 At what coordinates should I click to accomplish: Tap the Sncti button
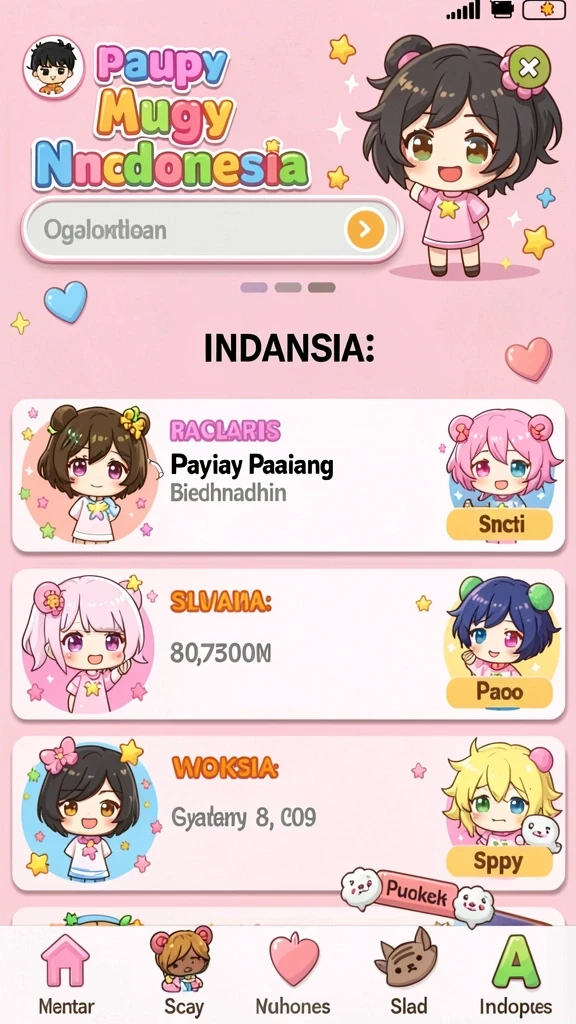(500, 524)
